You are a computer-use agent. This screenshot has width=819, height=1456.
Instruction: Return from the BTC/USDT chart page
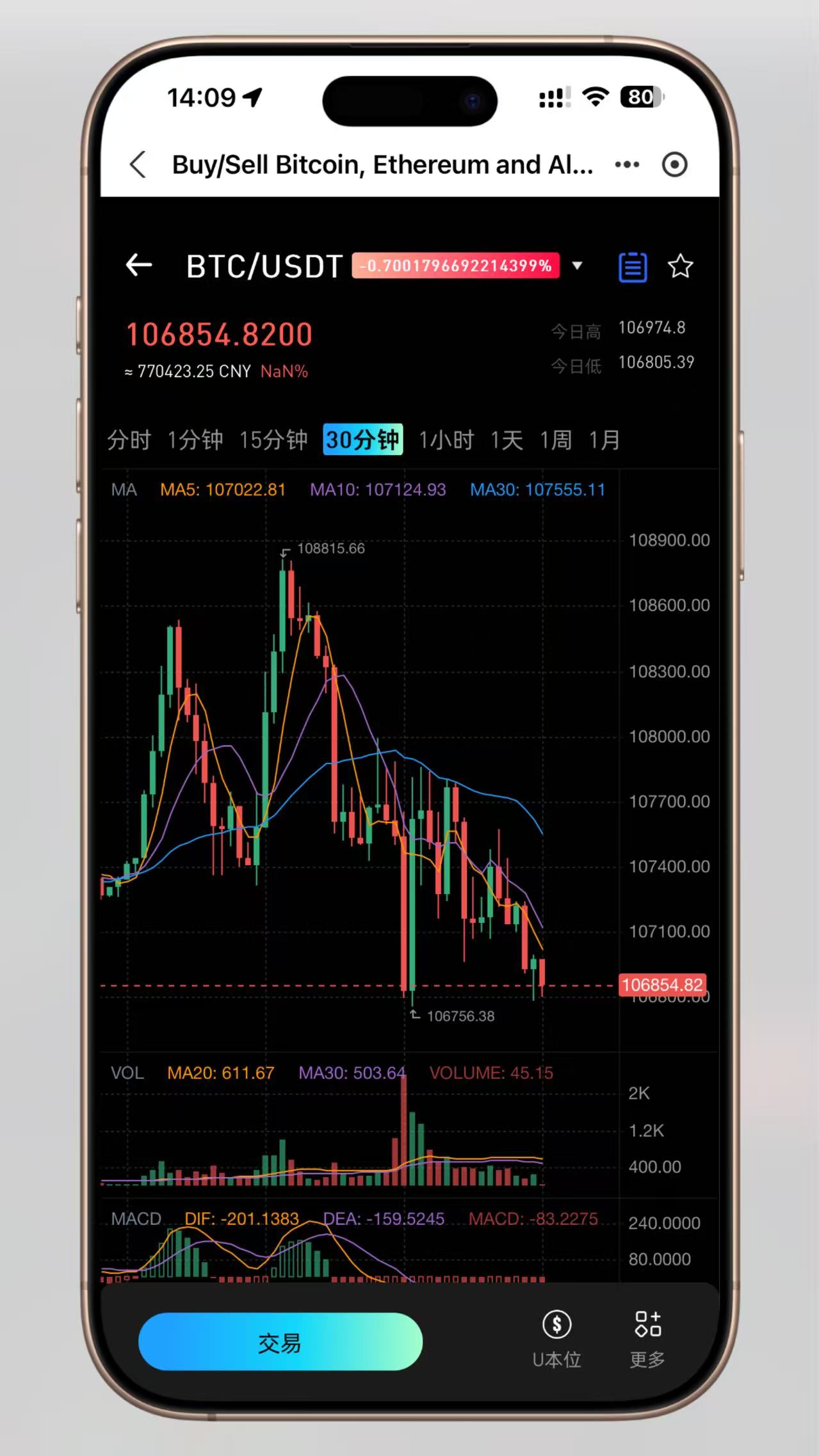139,265
